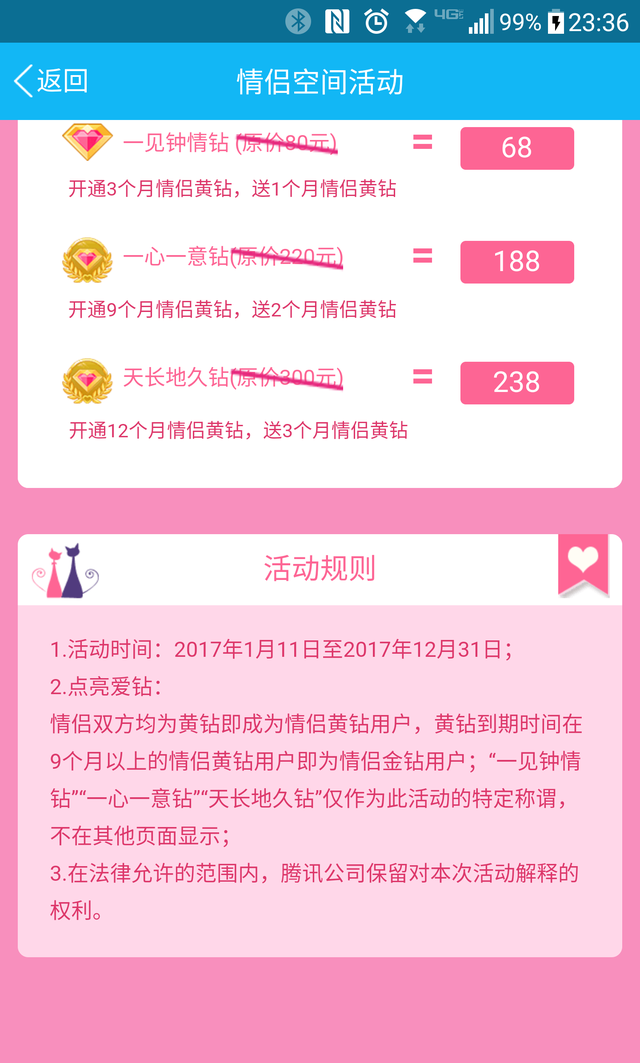Screen dimensions: 640x1063
Task: Tap the 返回 back button
Action: click(50, 81)
